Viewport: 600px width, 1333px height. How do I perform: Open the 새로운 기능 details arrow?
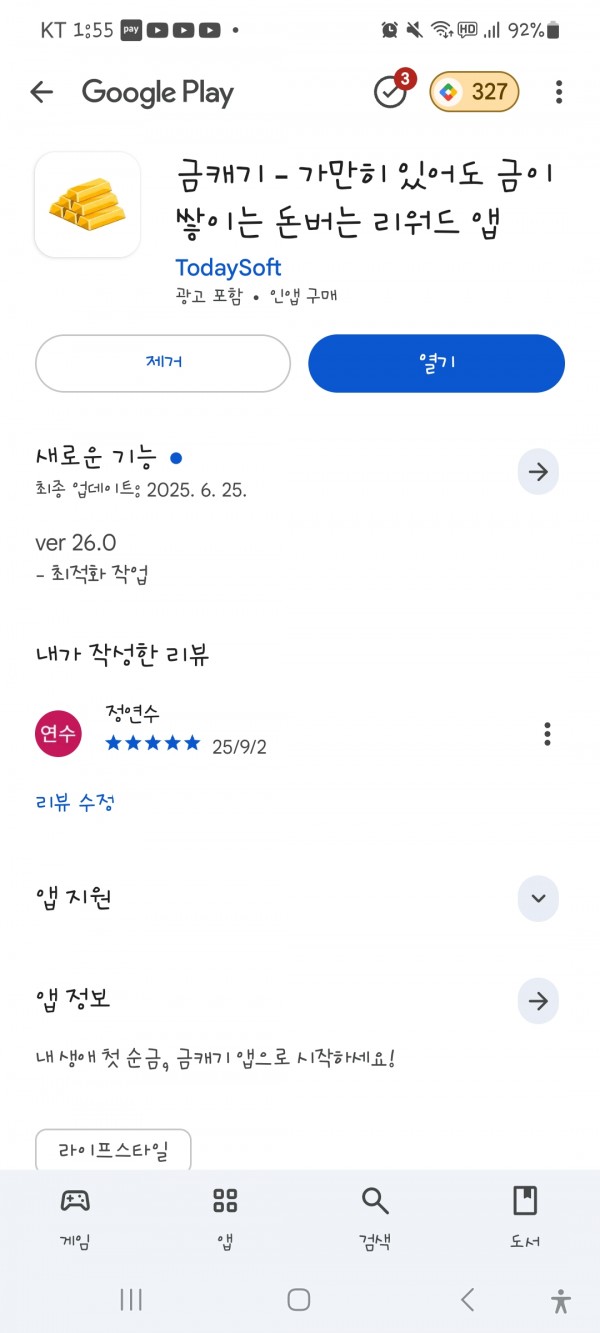pos(538,472)
